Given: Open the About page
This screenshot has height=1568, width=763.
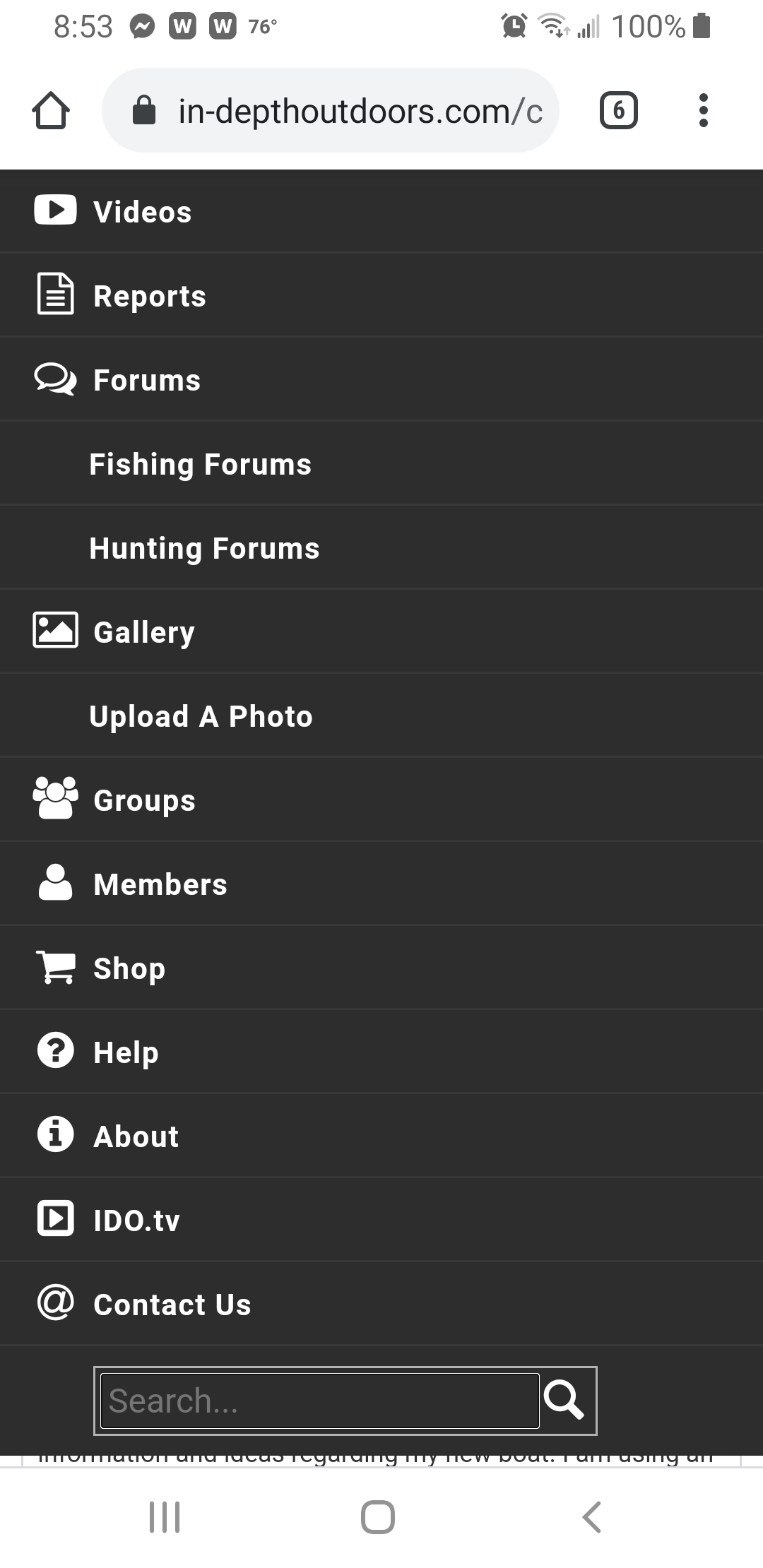Looking at the screenshot, I should coord(381,1136).
